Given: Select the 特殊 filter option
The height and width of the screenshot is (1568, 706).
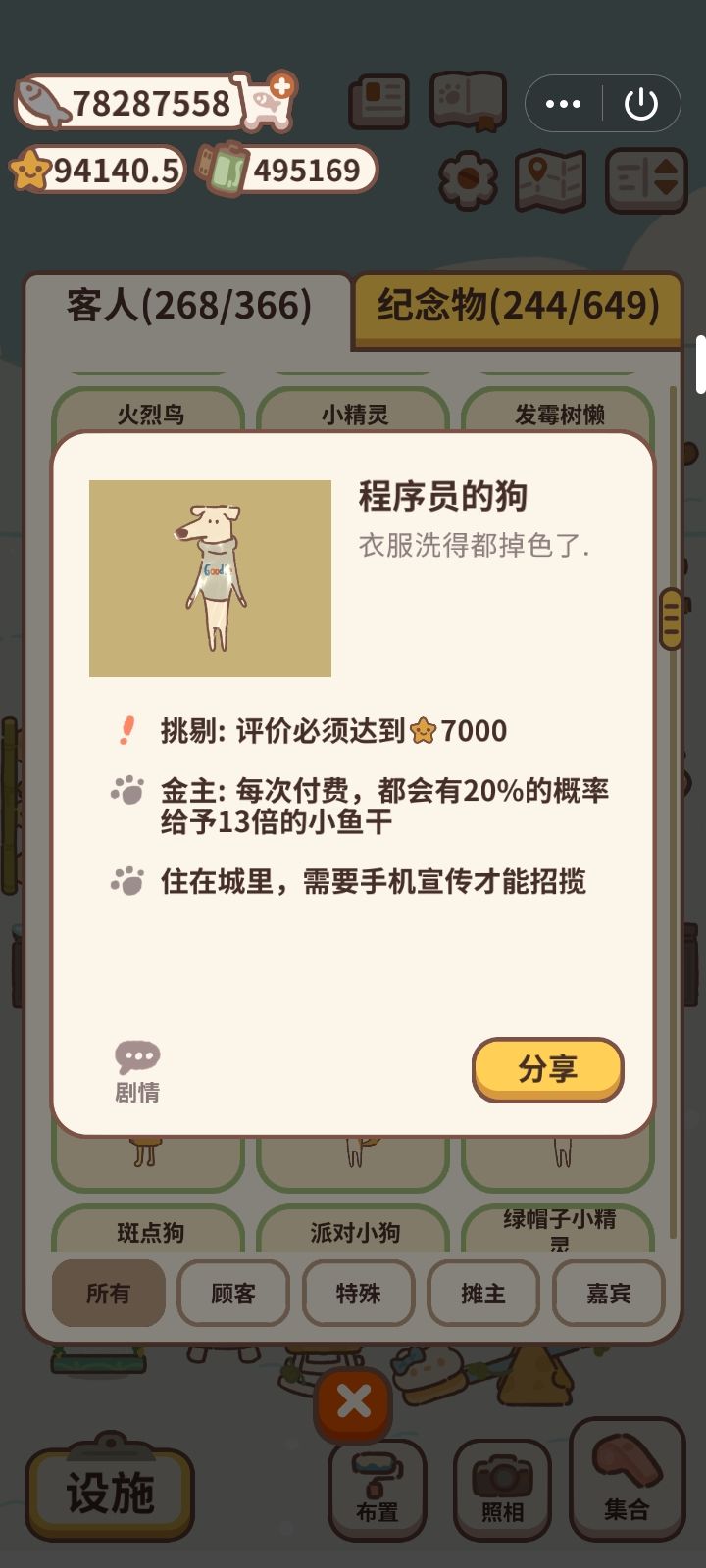Looking at the screenshot, I should [x=358, y=1294].
